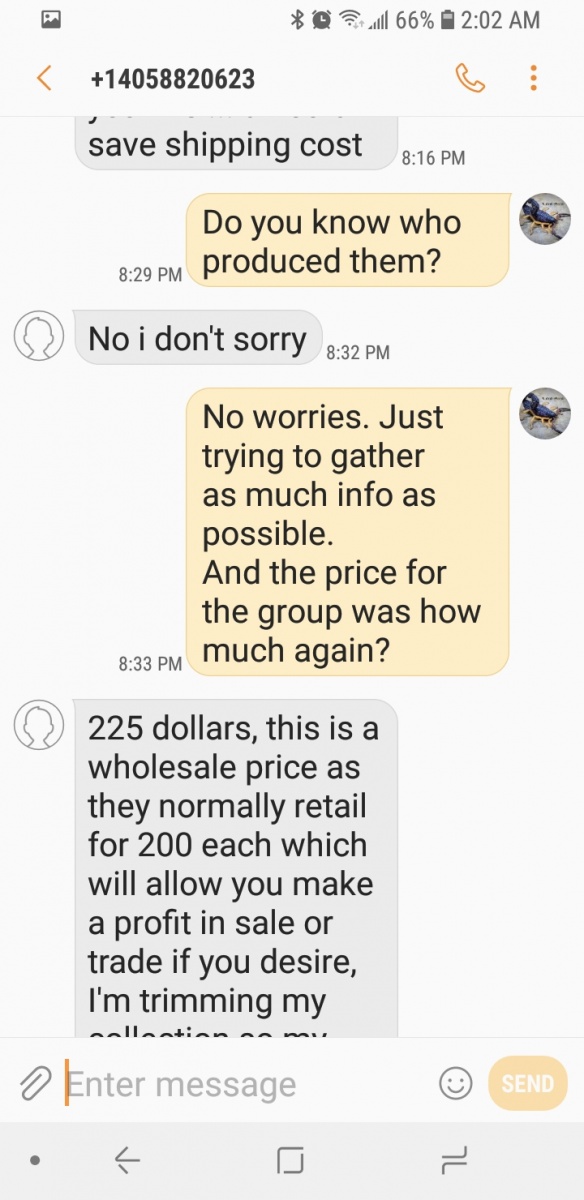Go back to the conversations list

point(43,78)
